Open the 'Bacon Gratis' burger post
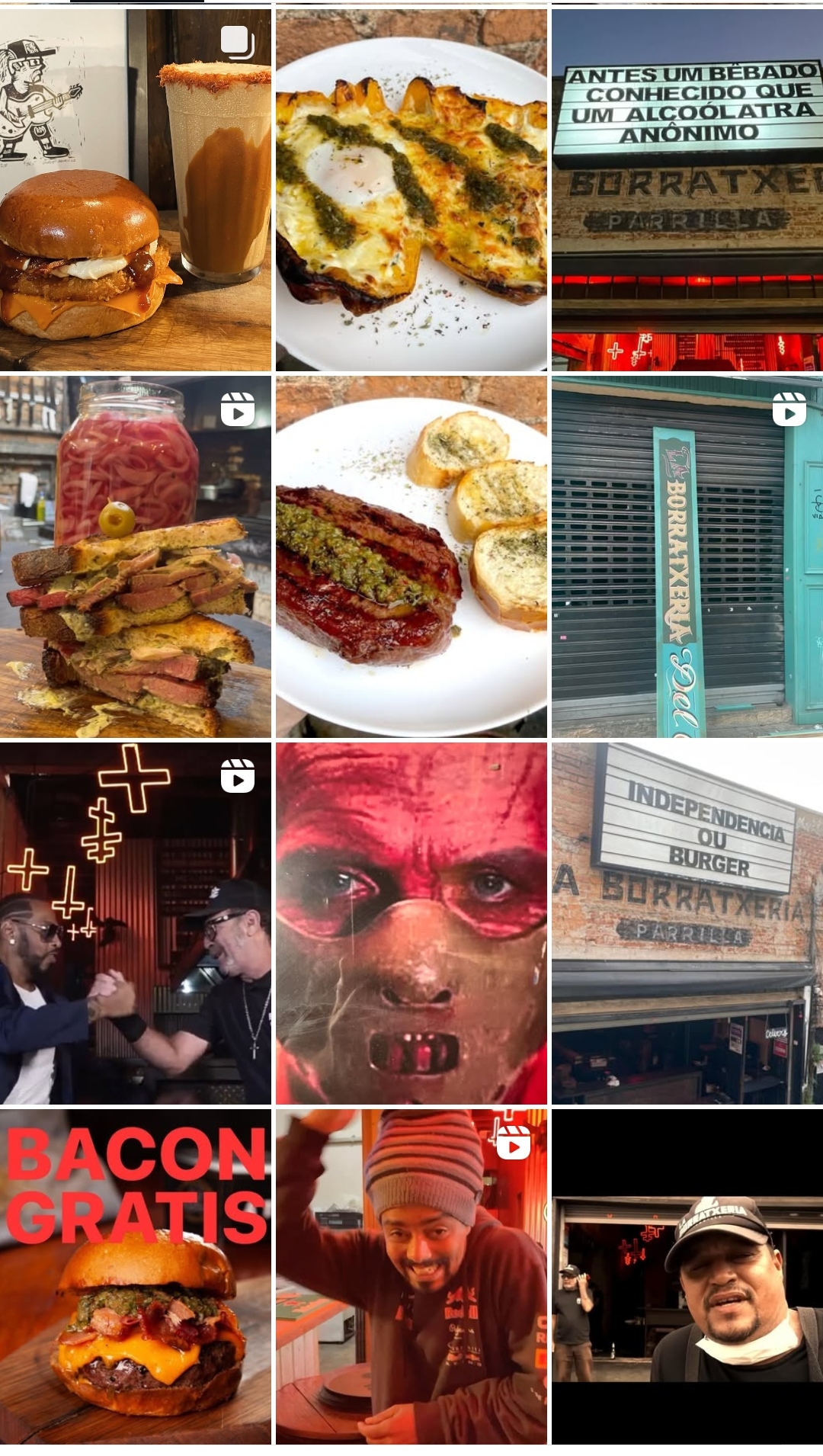823x1456 pixels. point(135,1277)
